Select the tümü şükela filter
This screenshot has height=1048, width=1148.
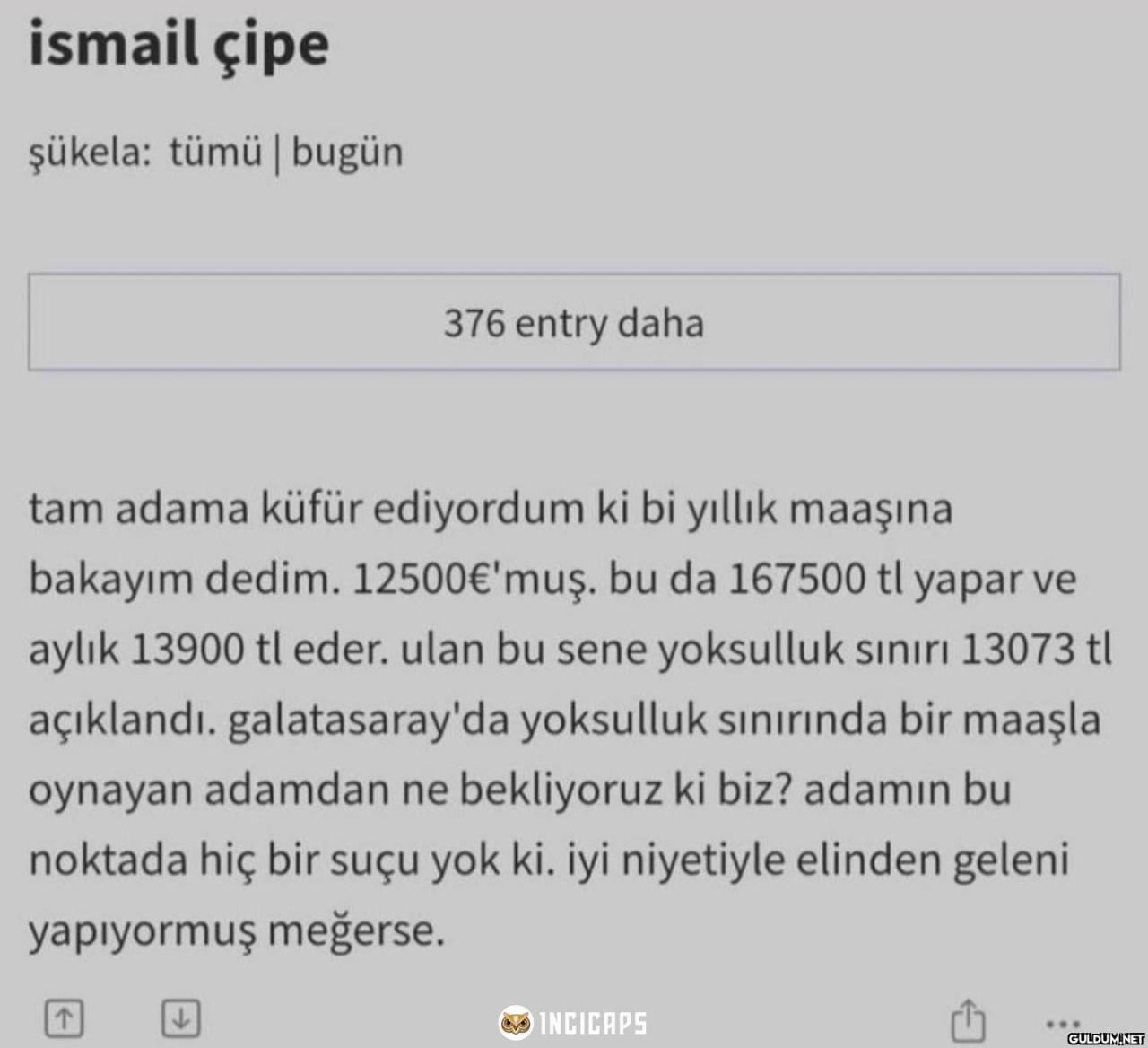tap(215, 152)
